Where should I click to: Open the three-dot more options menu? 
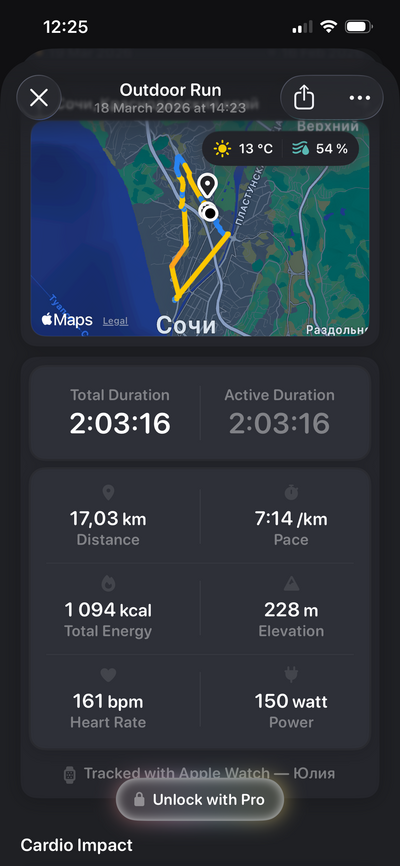coord(360,98)
